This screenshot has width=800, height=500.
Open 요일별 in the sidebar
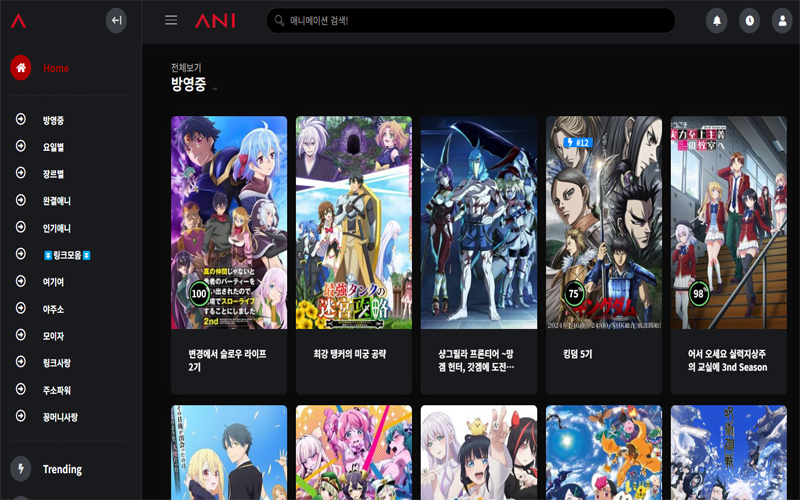53,147
